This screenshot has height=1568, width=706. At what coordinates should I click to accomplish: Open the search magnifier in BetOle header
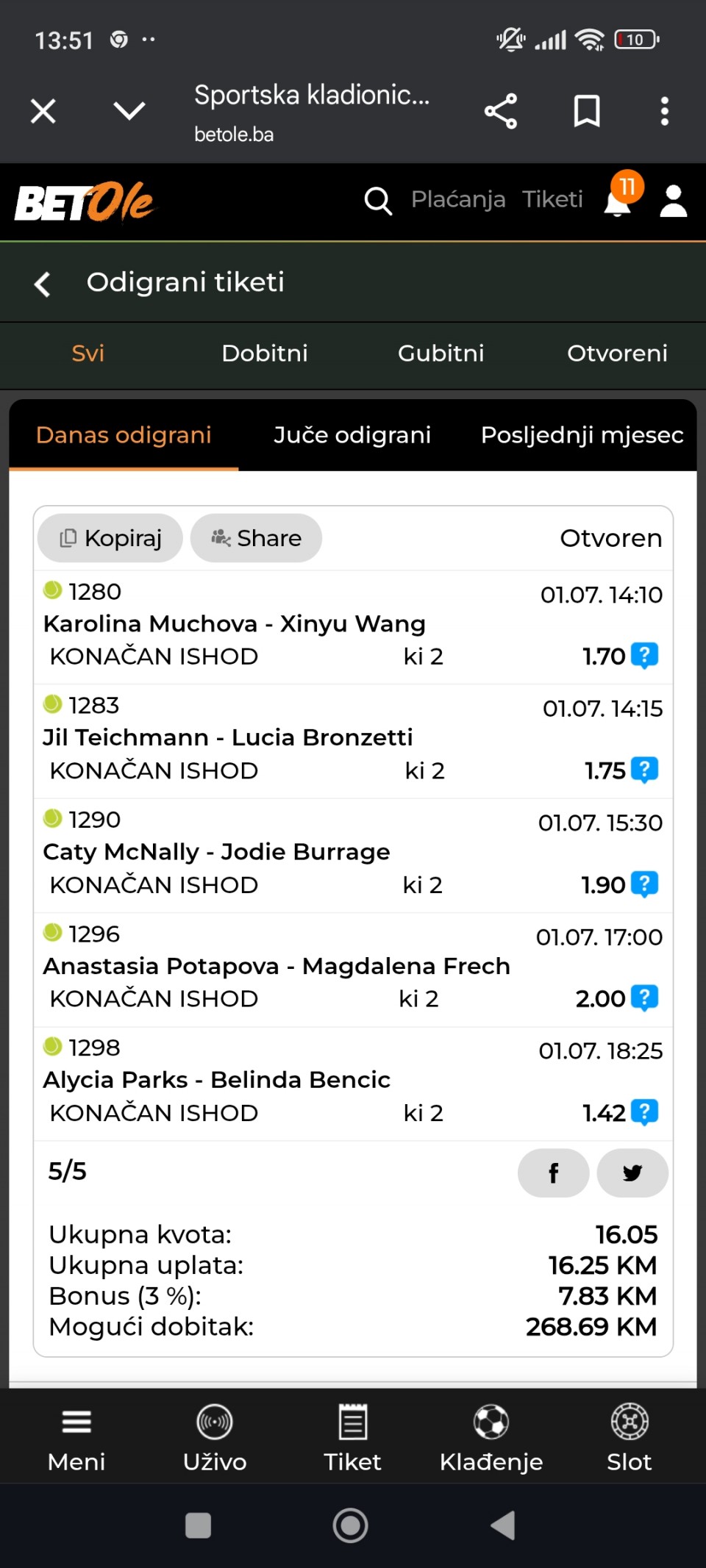pos(378,200)
